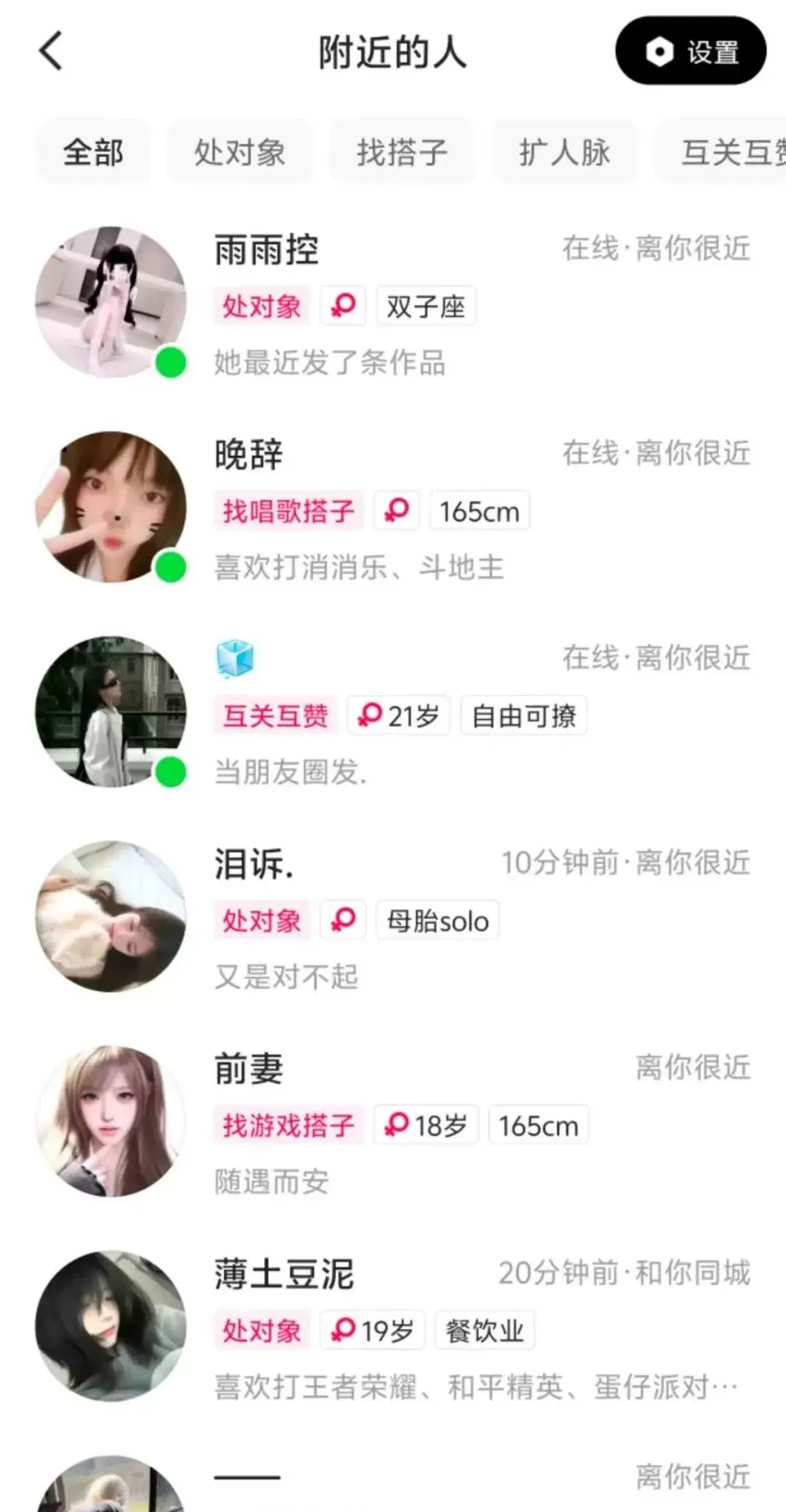Open the 设置 button

(690, 51)
